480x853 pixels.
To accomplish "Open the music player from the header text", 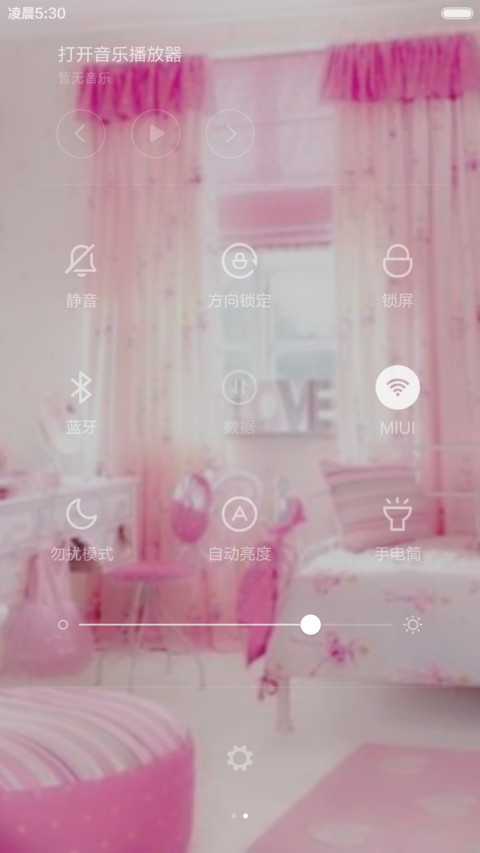I will tap(120, 55).
